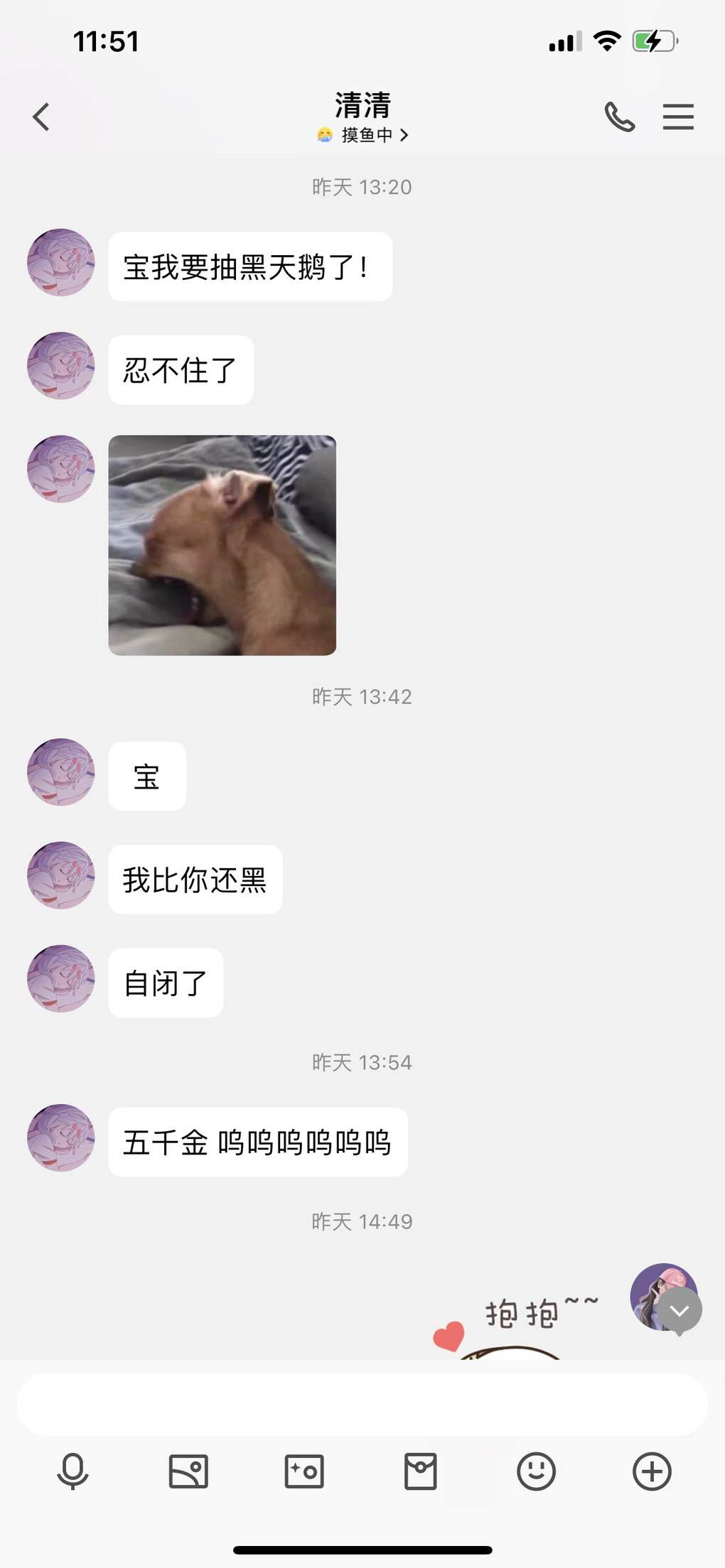Open the photo album picker
Screen dimensions: 725x1568
coord(188,1471)
